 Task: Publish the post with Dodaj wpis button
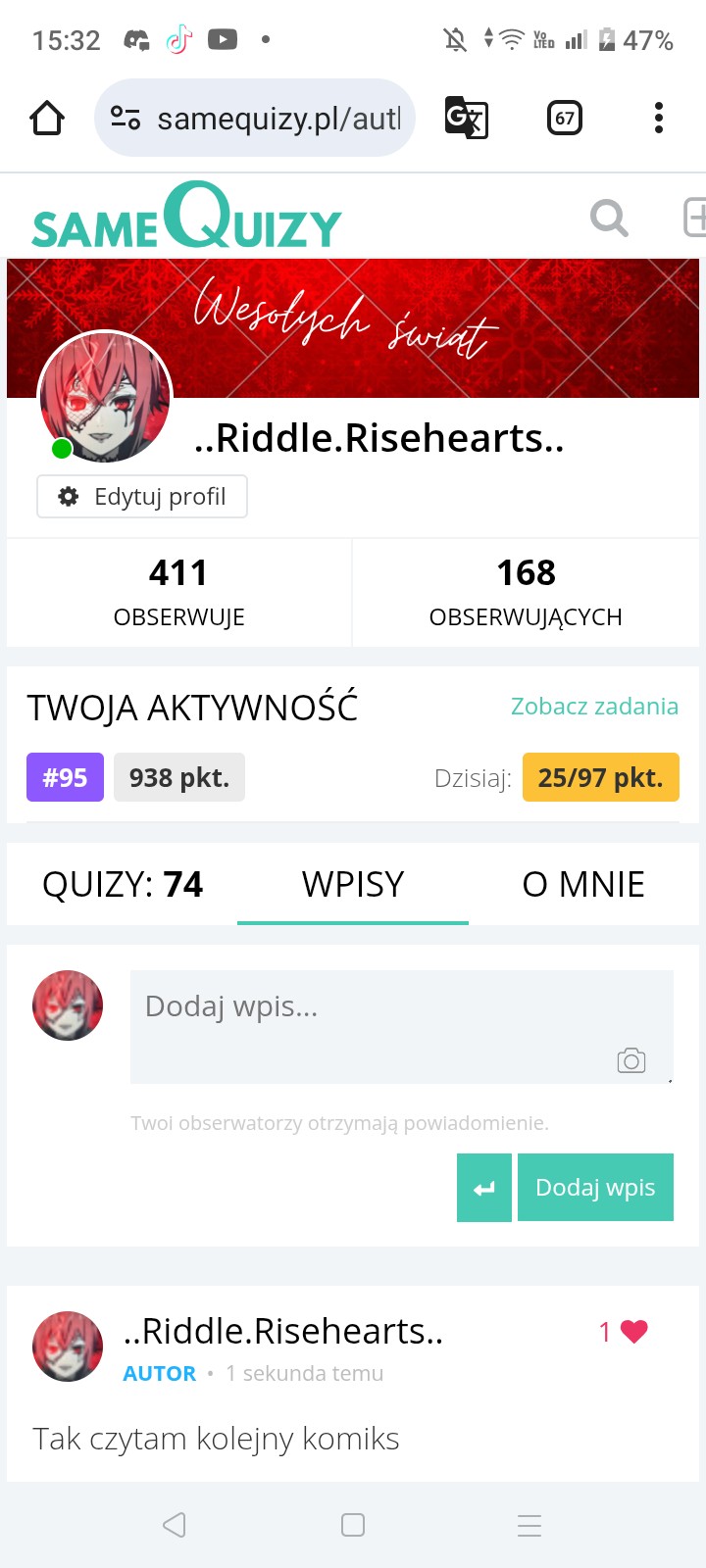point(595,1188)
